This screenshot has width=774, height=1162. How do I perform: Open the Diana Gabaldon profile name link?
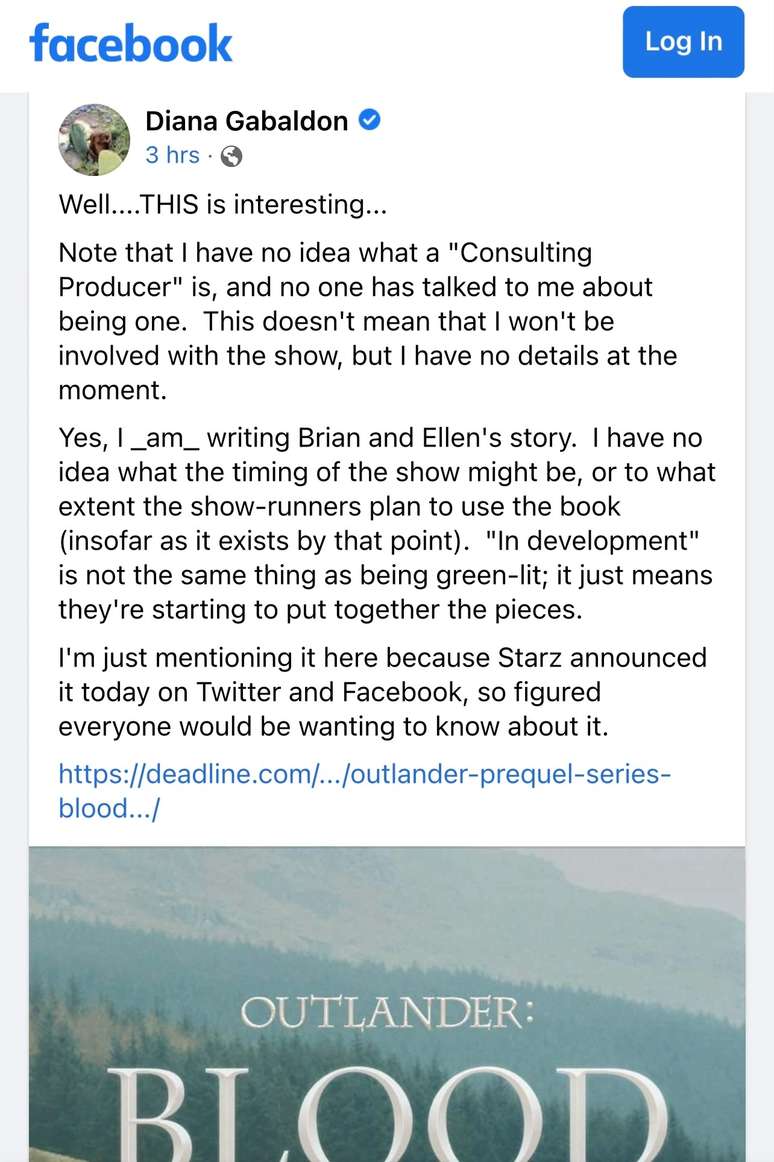tap(247, 122)
